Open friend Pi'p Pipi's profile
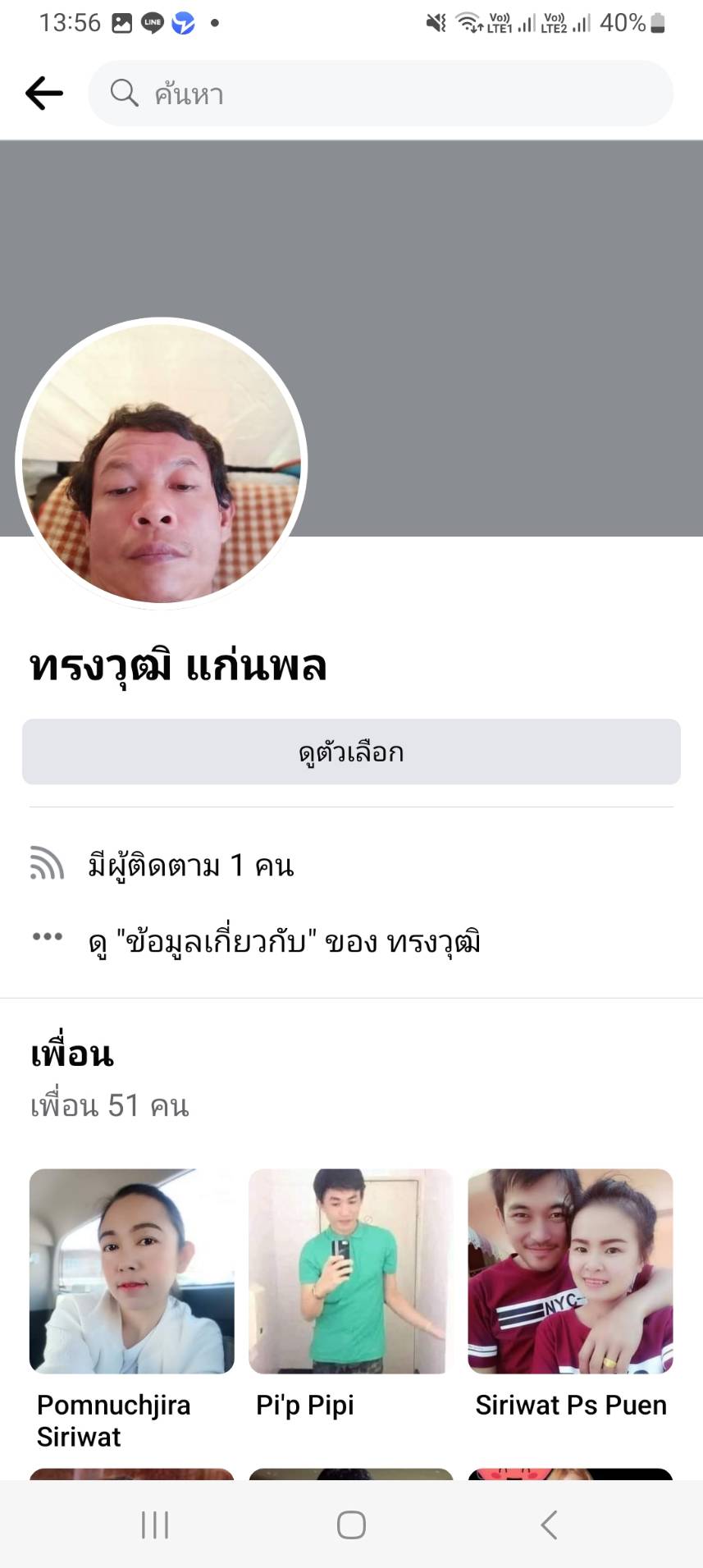Viewport: 703px width, 1568px height. point(351,1271)
